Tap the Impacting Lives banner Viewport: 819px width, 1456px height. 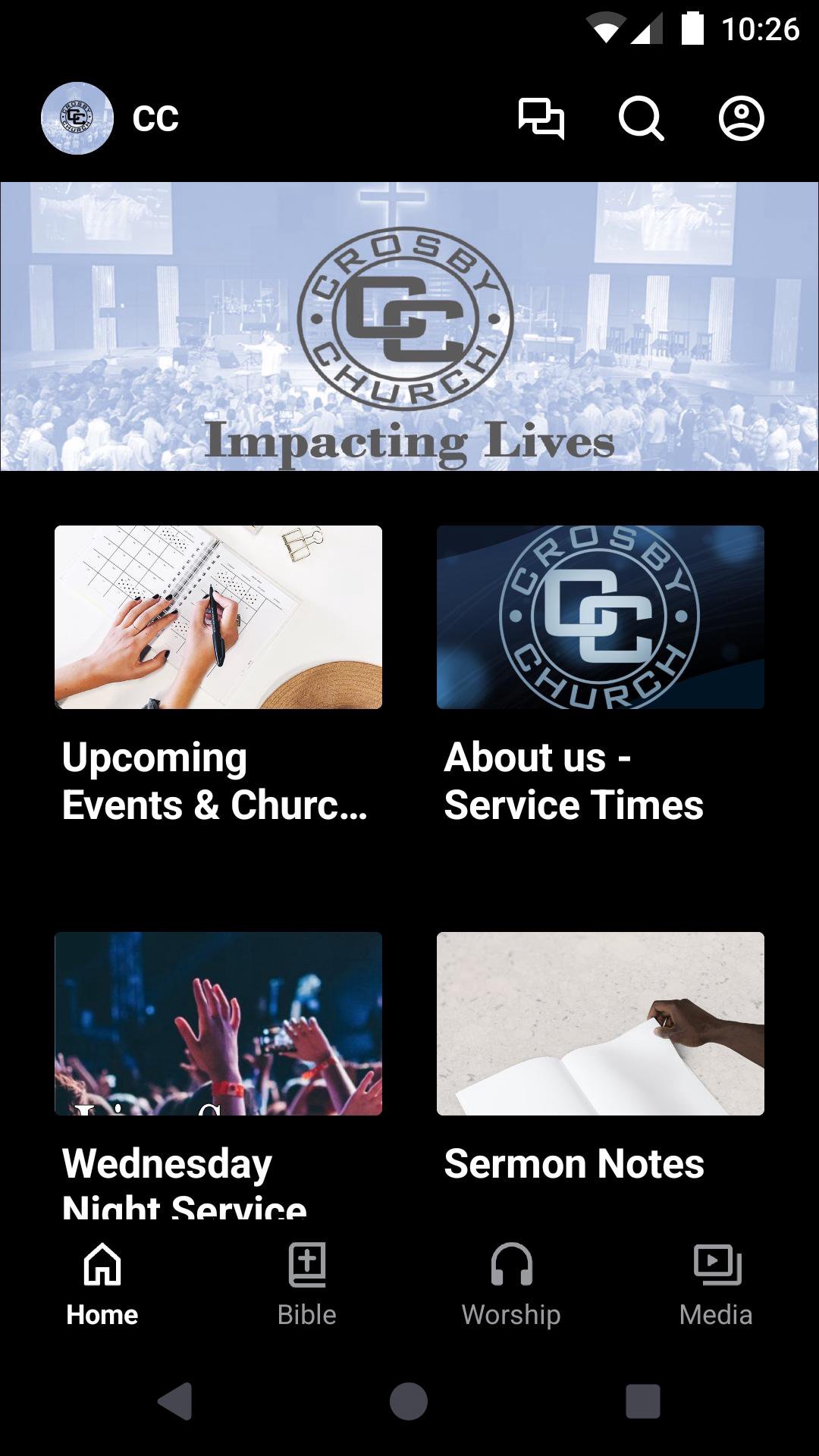(x=409, y=326)
